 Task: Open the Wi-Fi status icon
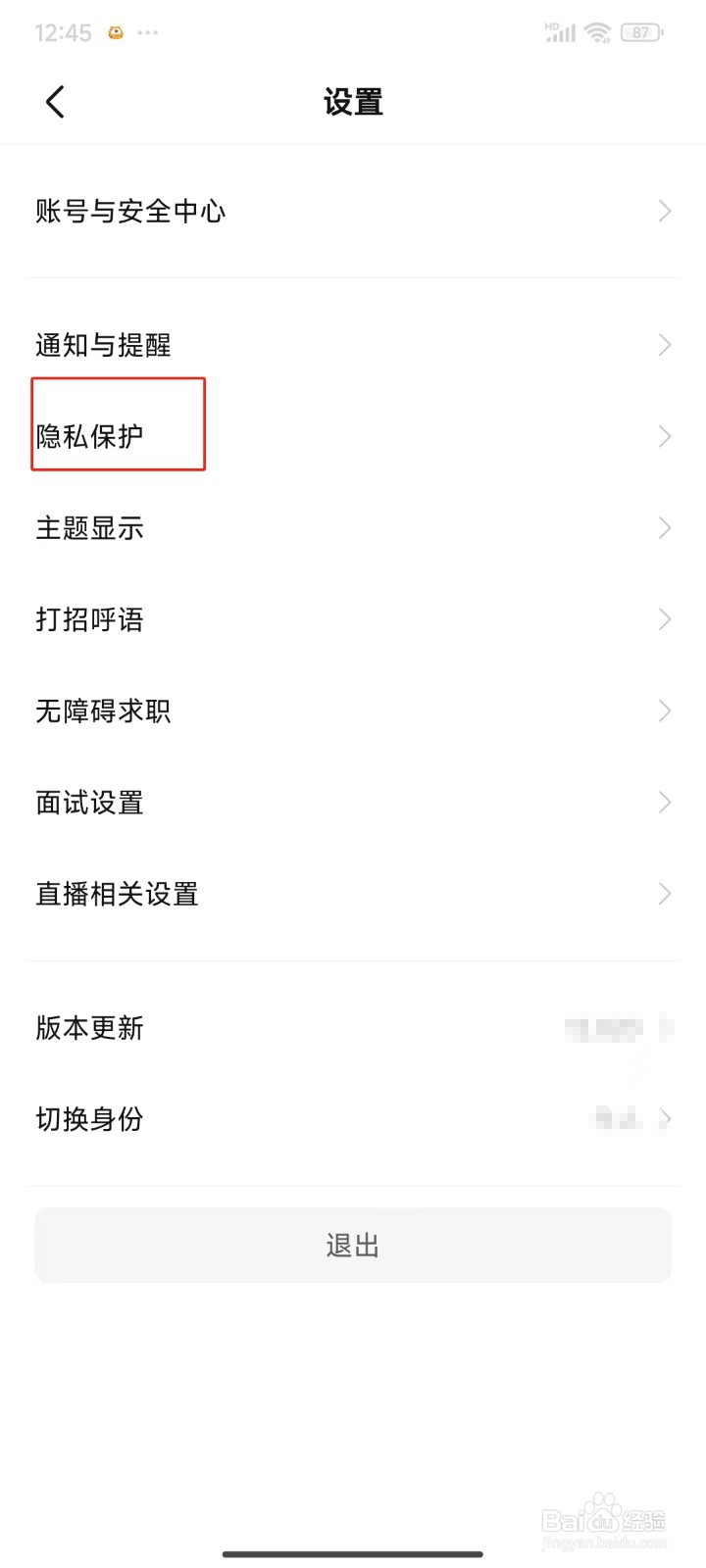pos(596,31)
